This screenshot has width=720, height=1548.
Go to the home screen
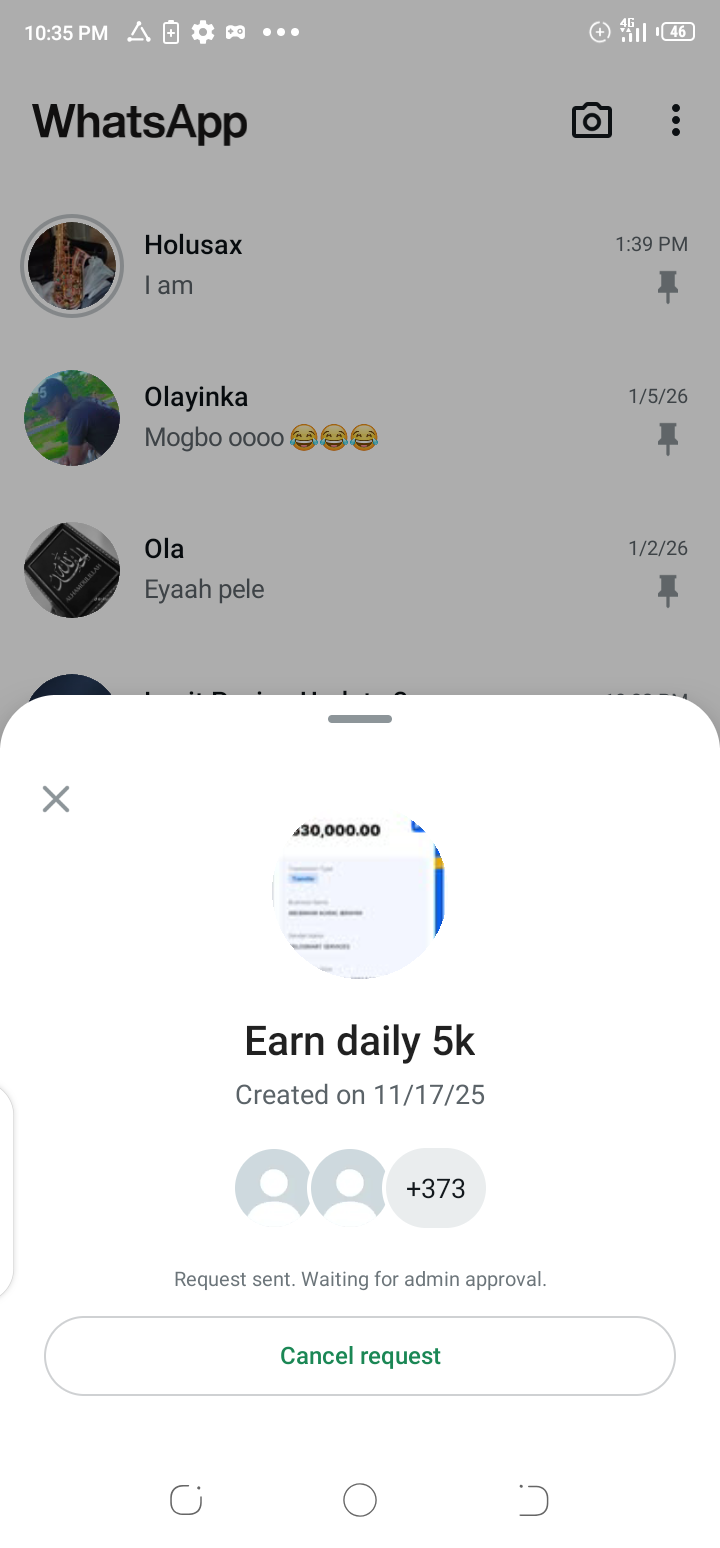click(x=360, y=1500)
